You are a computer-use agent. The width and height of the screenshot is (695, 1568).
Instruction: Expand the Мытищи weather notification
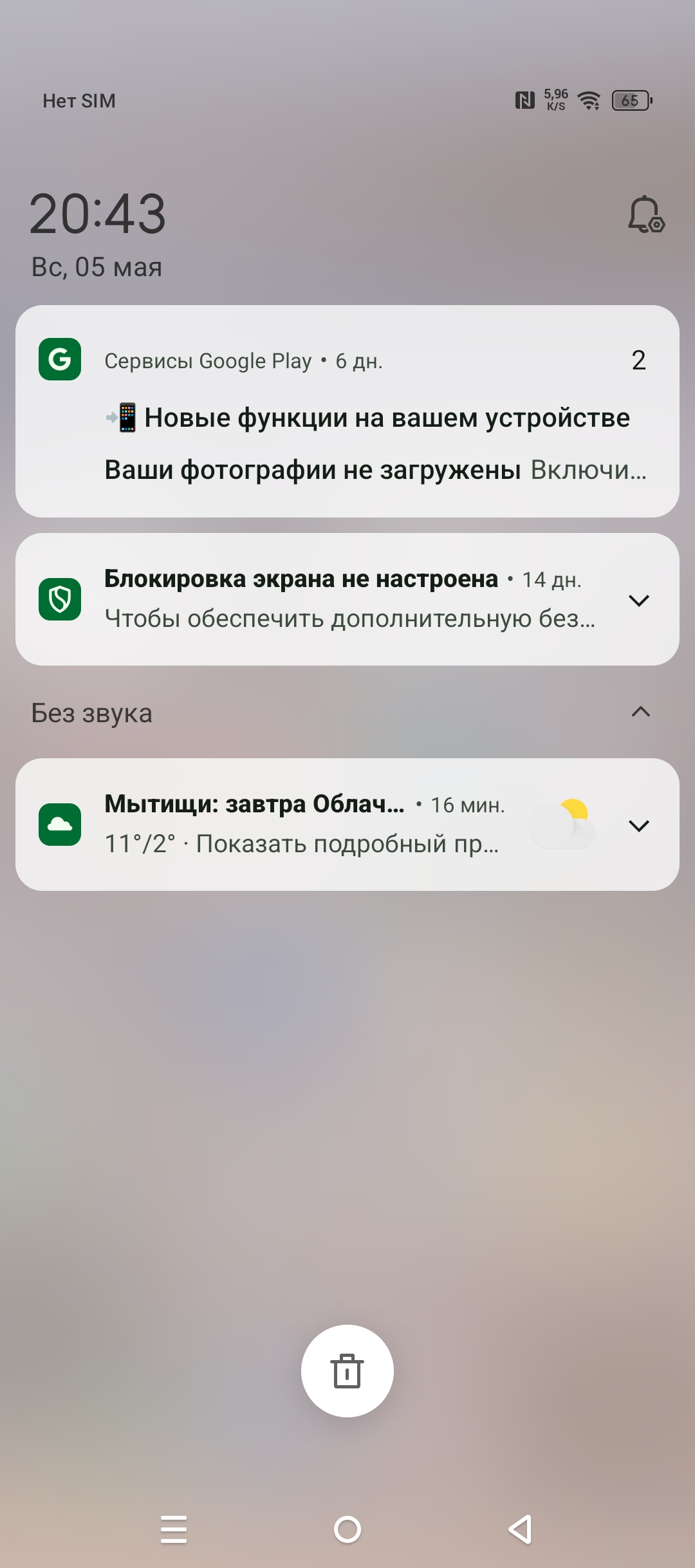[x=638, y=825]
